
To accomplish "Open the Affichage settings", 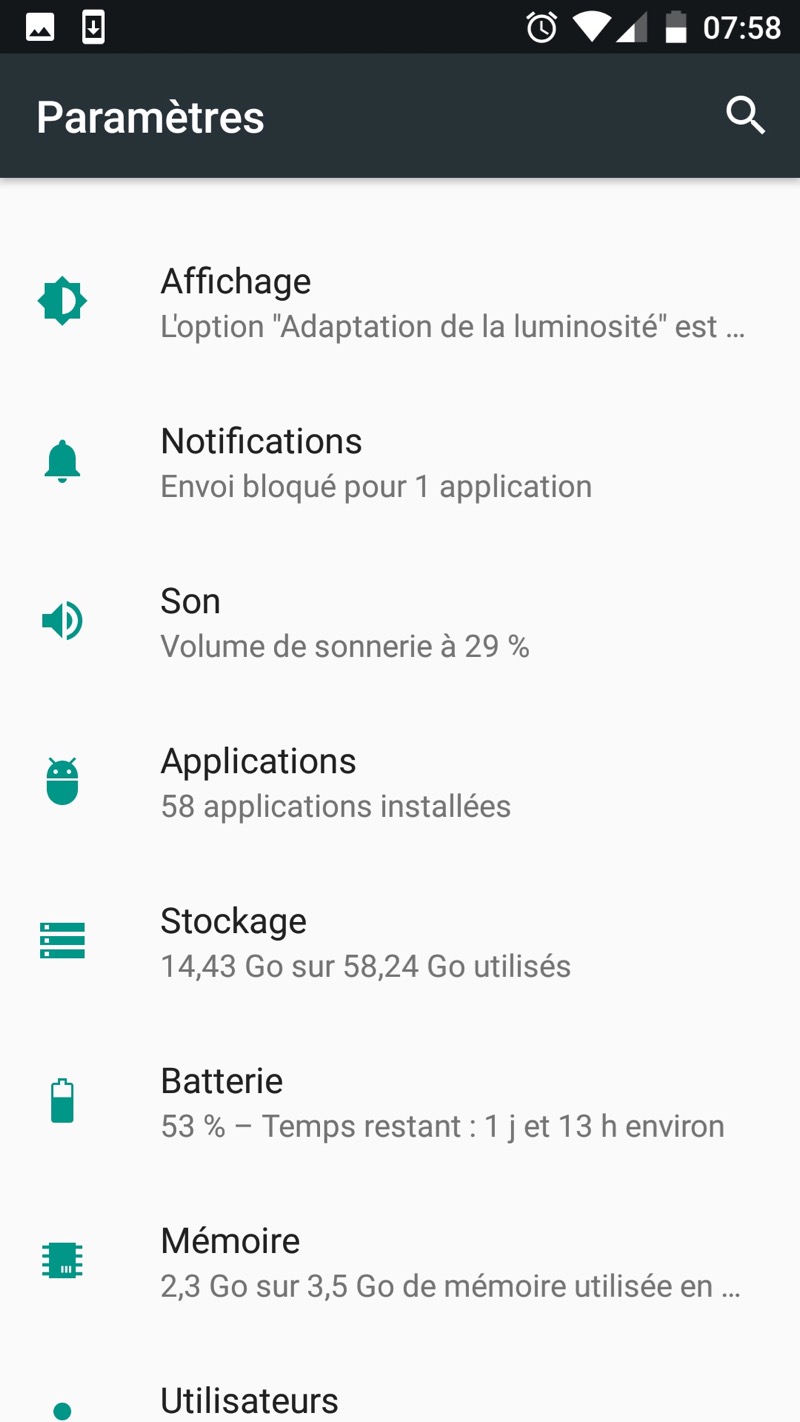I will [x=400, y=302].
